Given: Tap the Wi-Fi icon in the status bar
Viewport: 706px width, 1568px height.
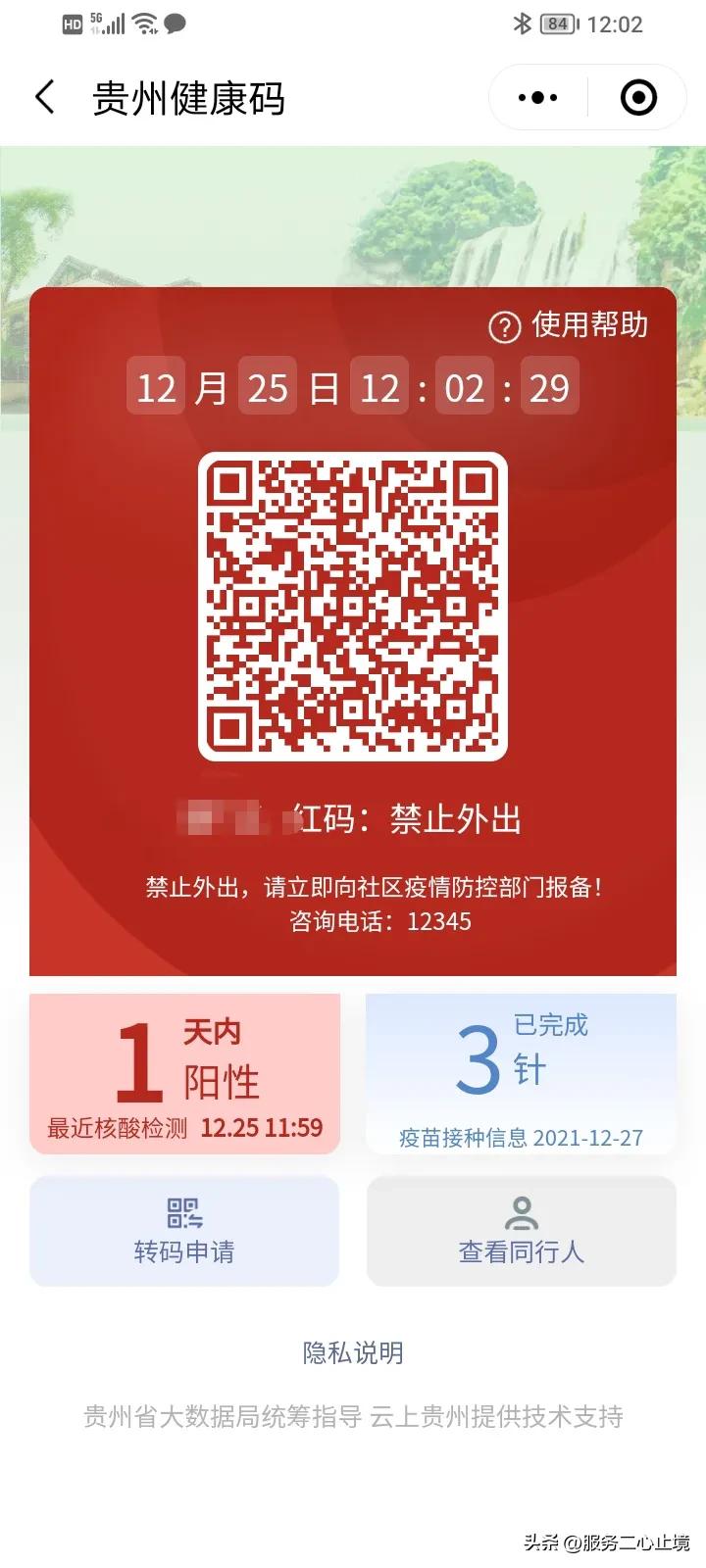Looking at the screenshot, I should click(145, 24).
